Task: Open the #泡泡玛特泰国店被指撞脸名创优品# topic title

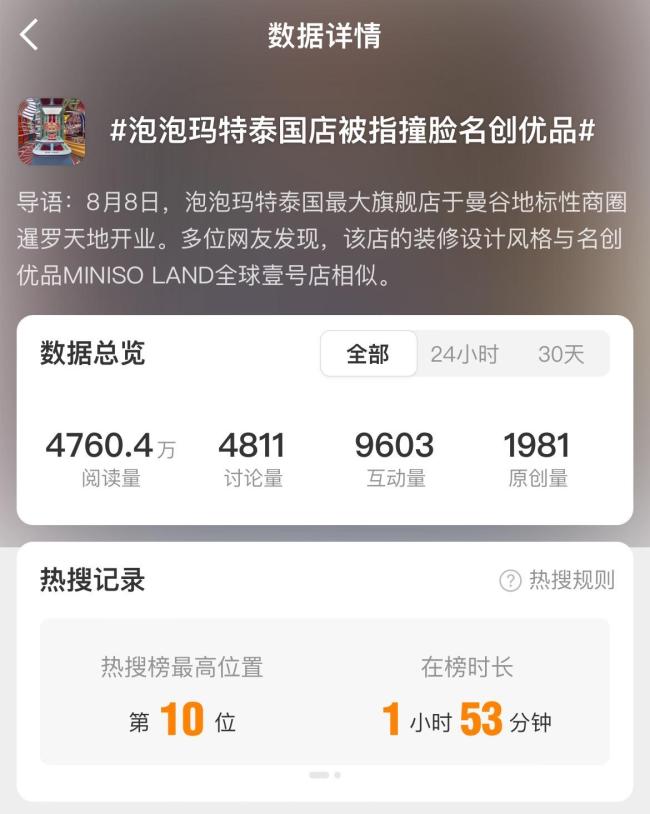Action: click(352, 130)
